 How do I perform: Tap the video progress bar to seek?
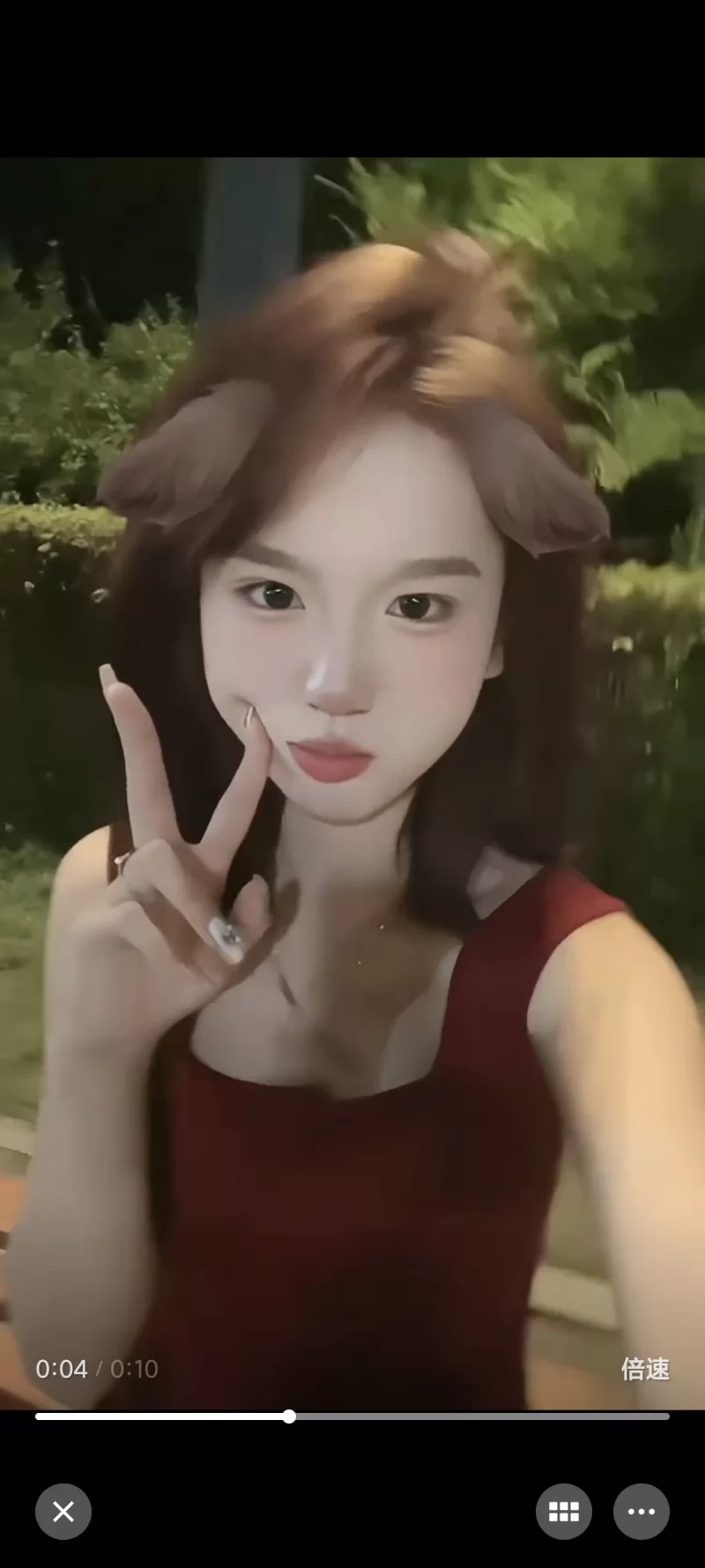476,1416
